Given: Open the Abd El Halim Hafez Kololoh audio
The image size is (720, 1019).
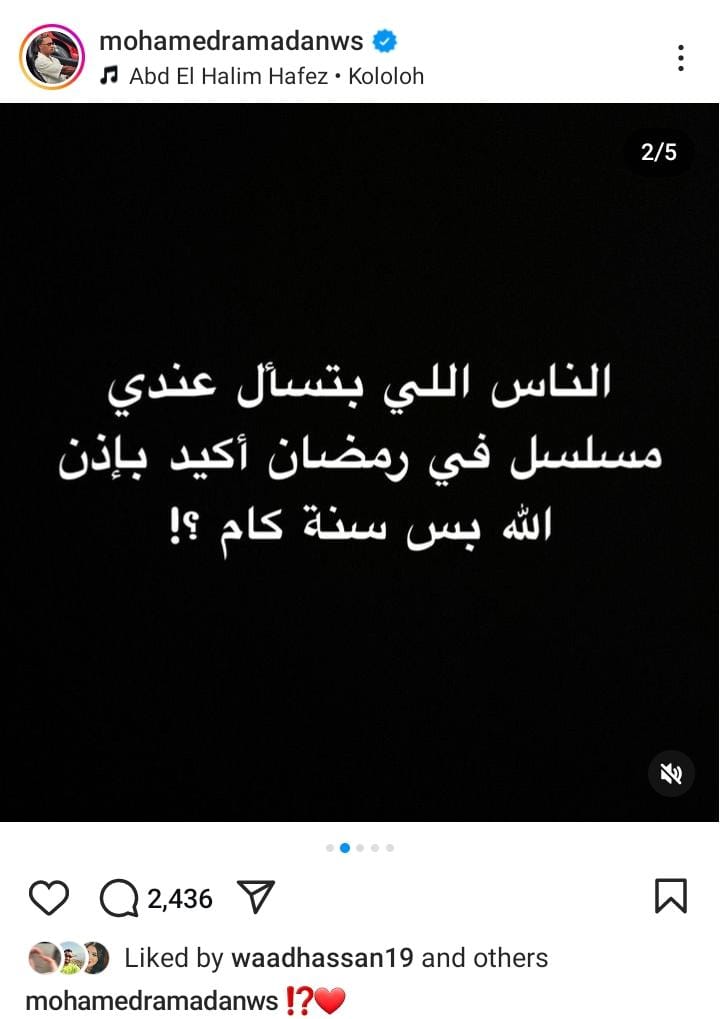Looking at the screenshot, I should [276, 76].
